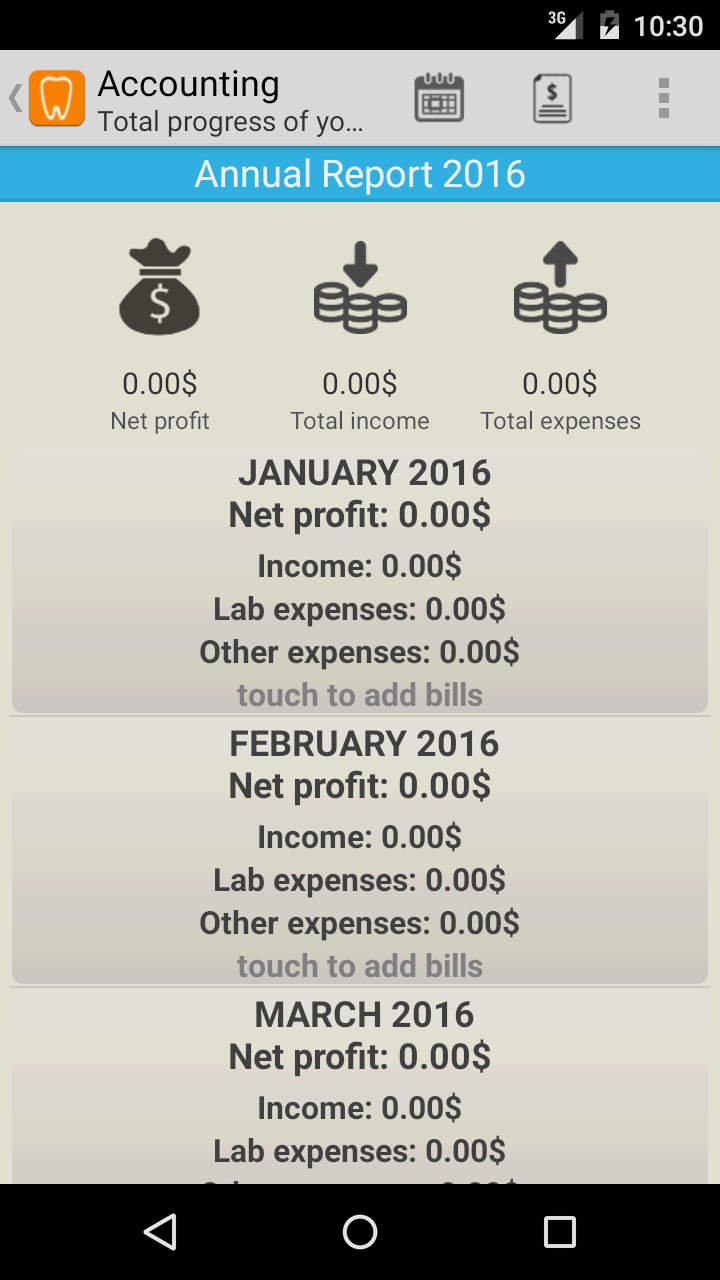The width and height of the screenshot is (720, 1280).
Task: Go back via the Accounting app icon
Action: [56, 98]
